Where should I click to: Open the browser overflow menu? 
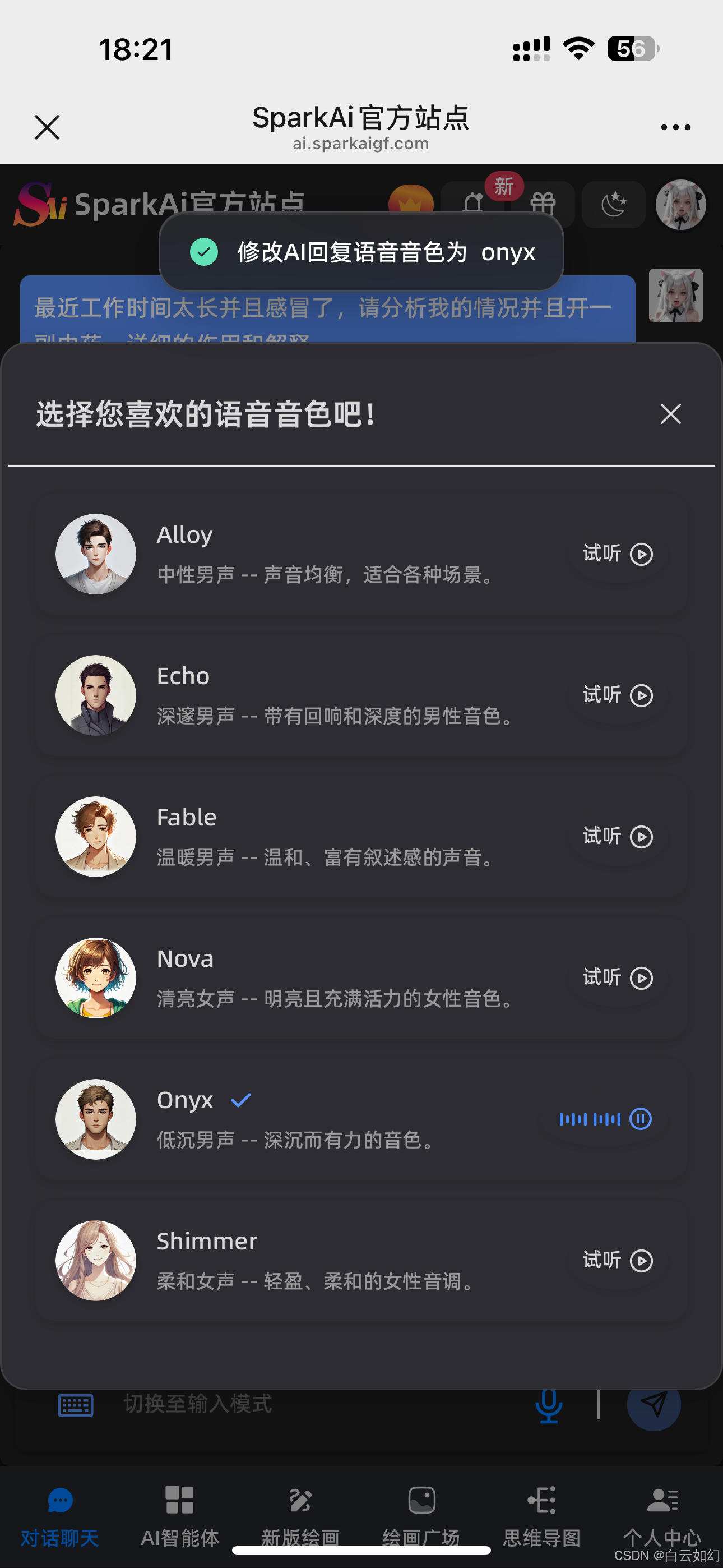click(x=675, y=127)
